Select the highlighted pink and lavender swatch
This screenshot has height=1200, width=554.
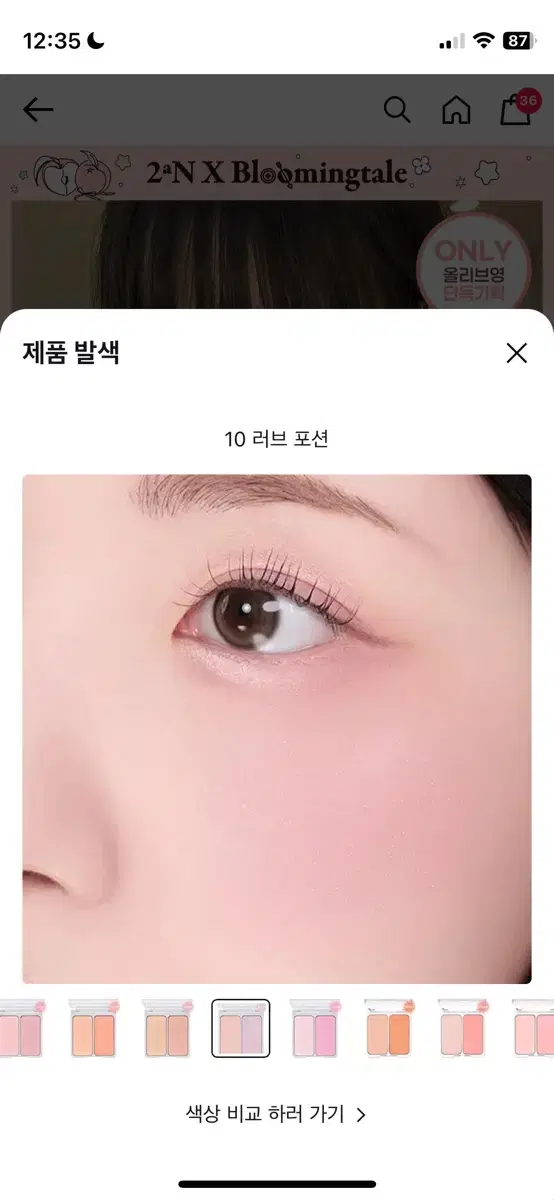(240, 1028)
